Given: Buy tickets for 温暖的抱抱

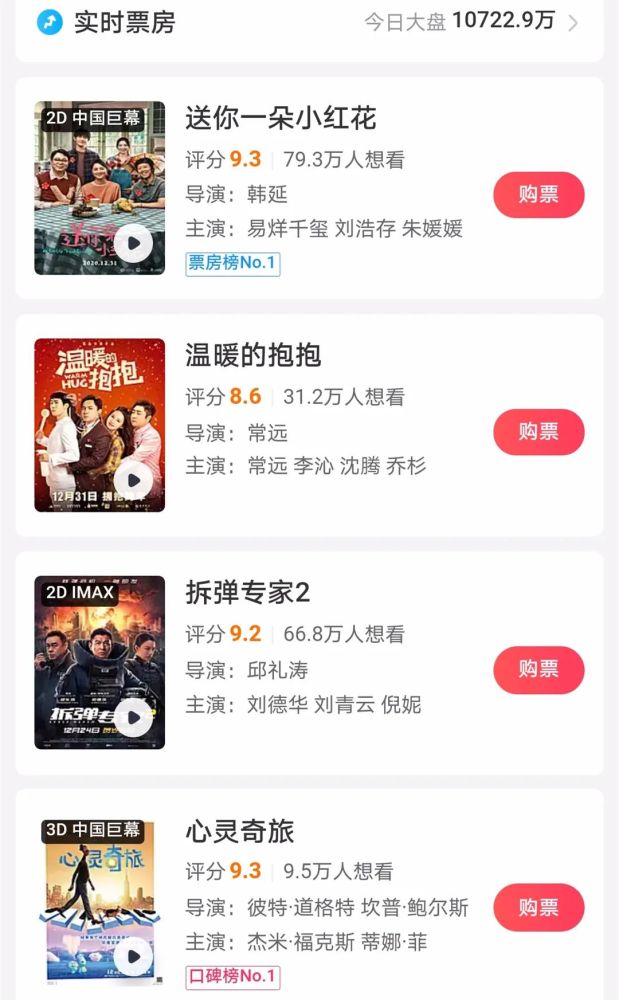Looking at the screenshot, I should coord(538,432).
